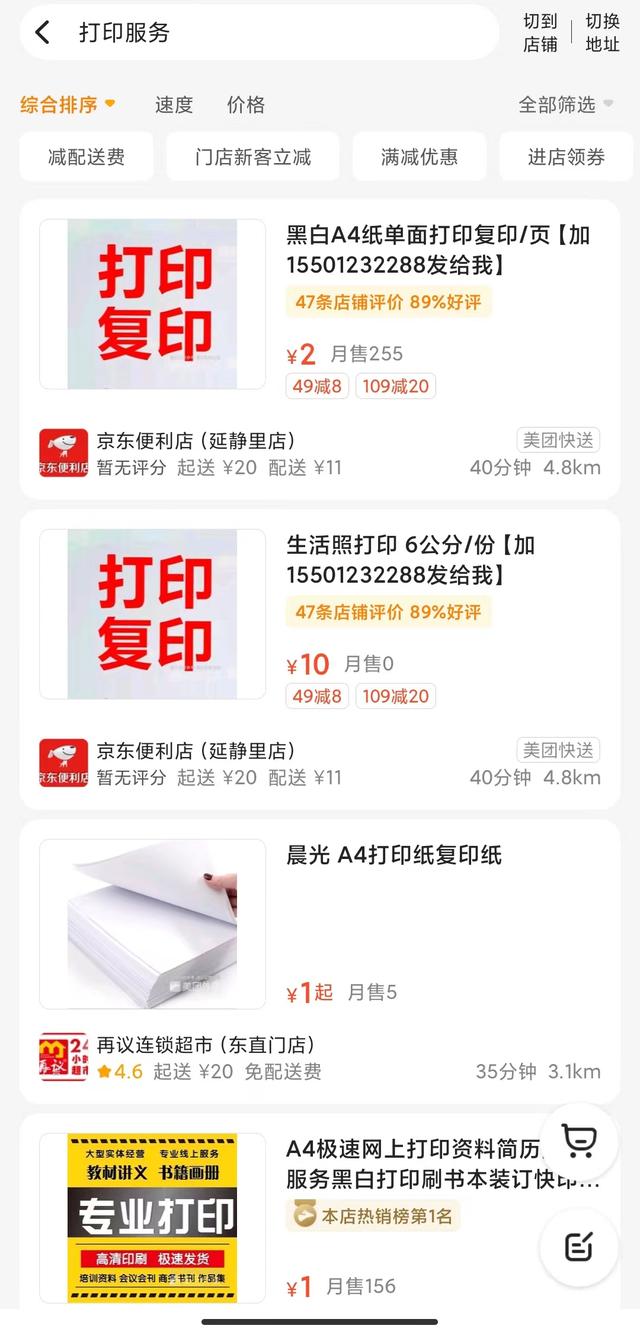The image size is (640, 1335).
Task: Tap 切换地址 to change address
Action: [602, 33]
